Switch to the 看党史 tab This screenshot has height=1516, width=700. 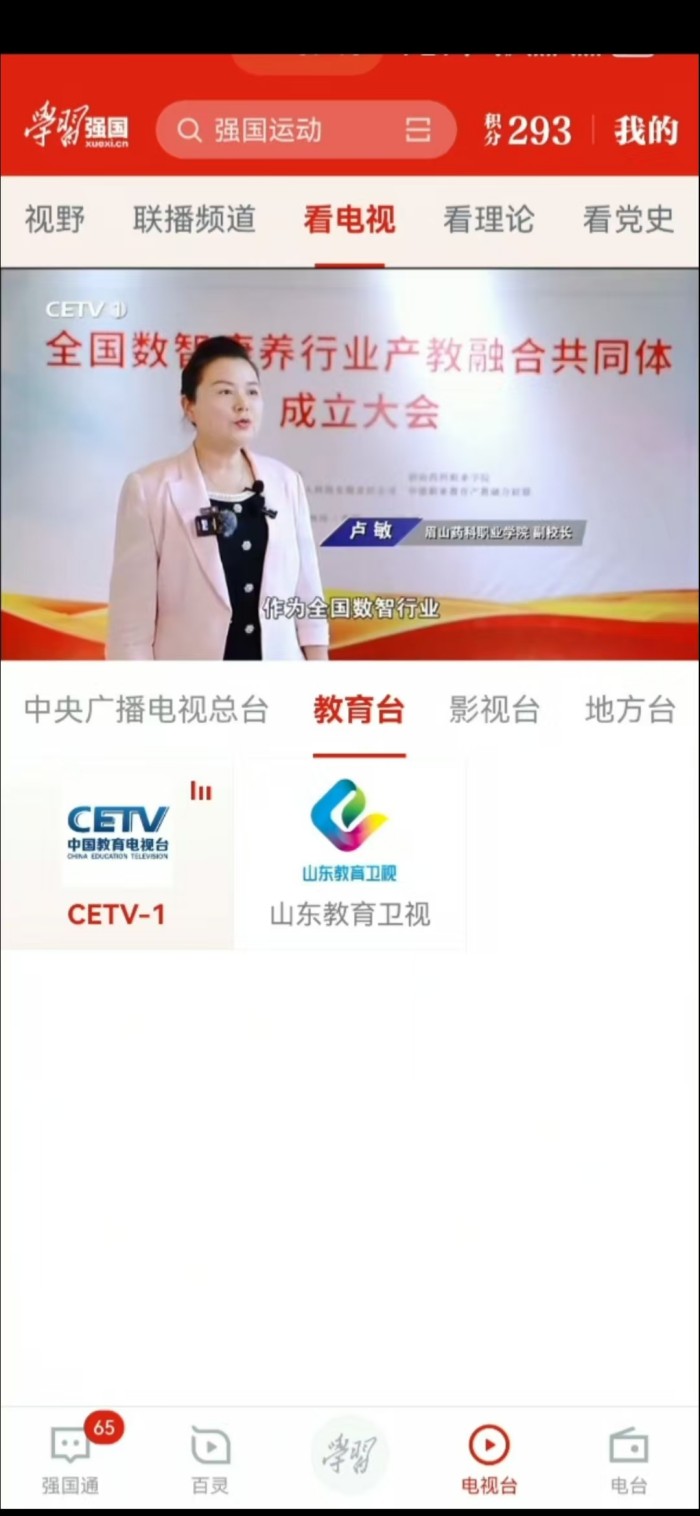click(628, 220)
